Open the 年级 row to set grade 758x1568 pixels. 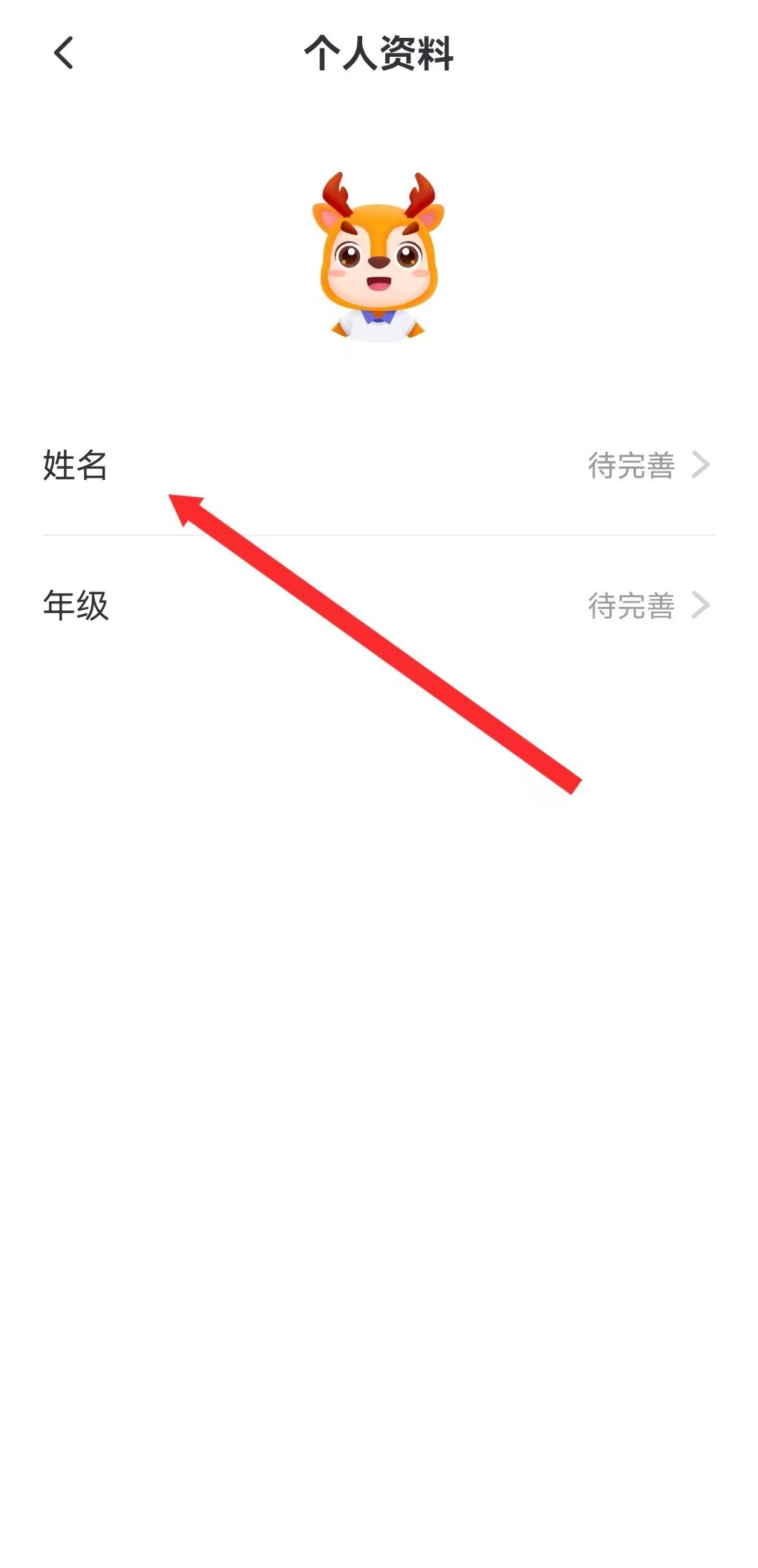pos(379,605)
